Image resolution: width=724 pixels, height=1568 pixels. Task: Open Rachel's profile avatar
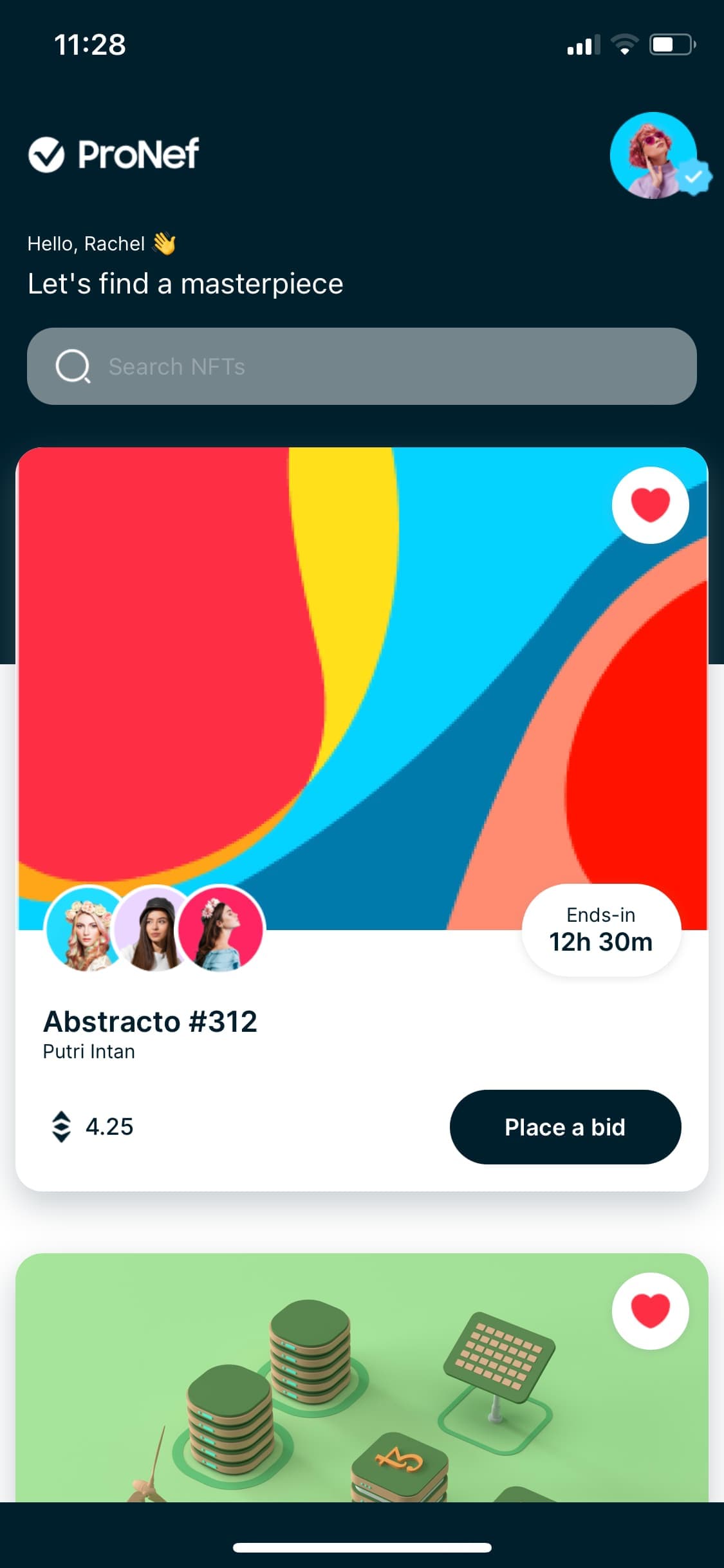(654, 156)
